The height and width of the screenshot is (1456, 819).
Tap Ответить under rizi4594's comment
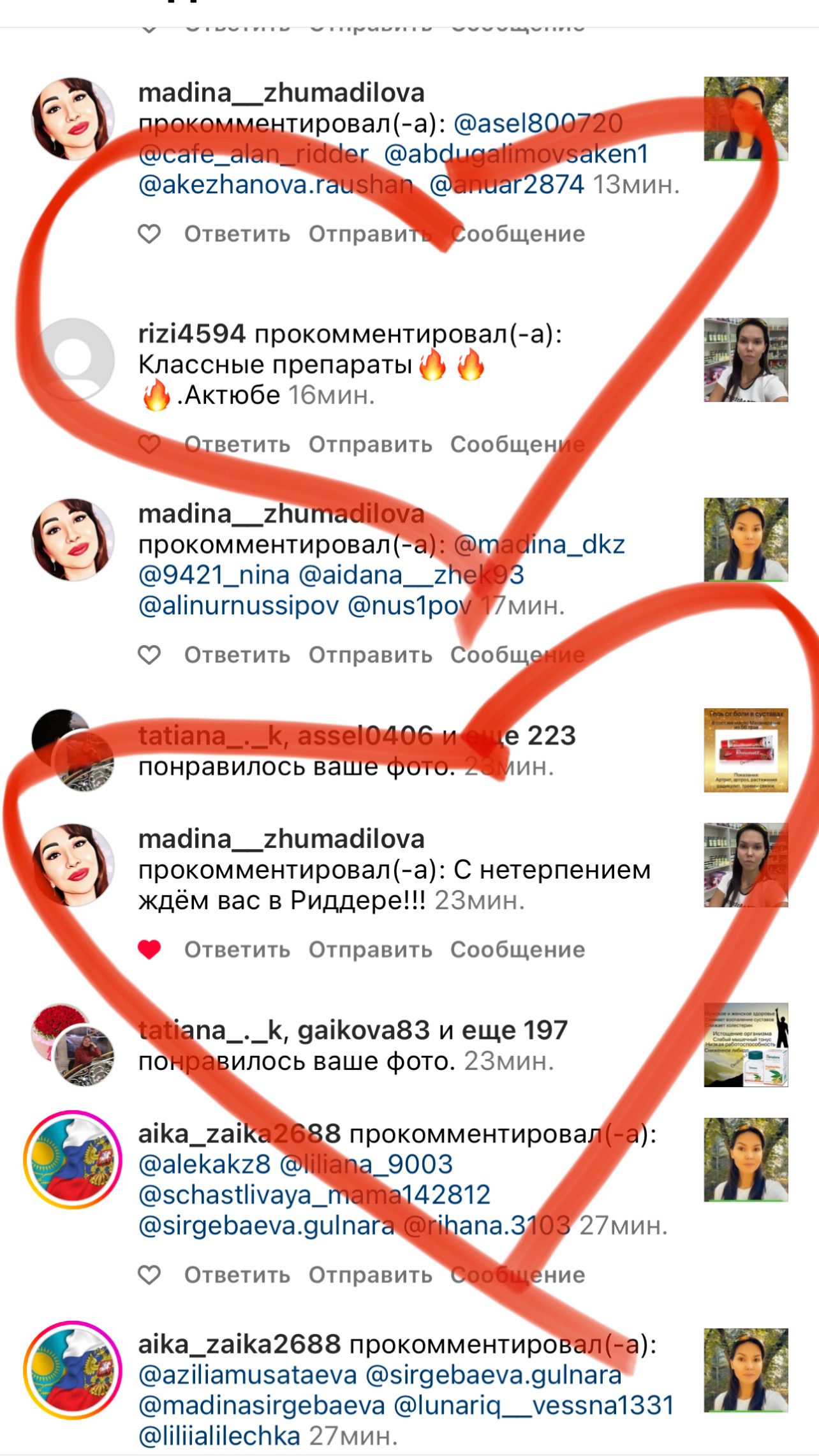pyautogui.click(x=237, y=445)
